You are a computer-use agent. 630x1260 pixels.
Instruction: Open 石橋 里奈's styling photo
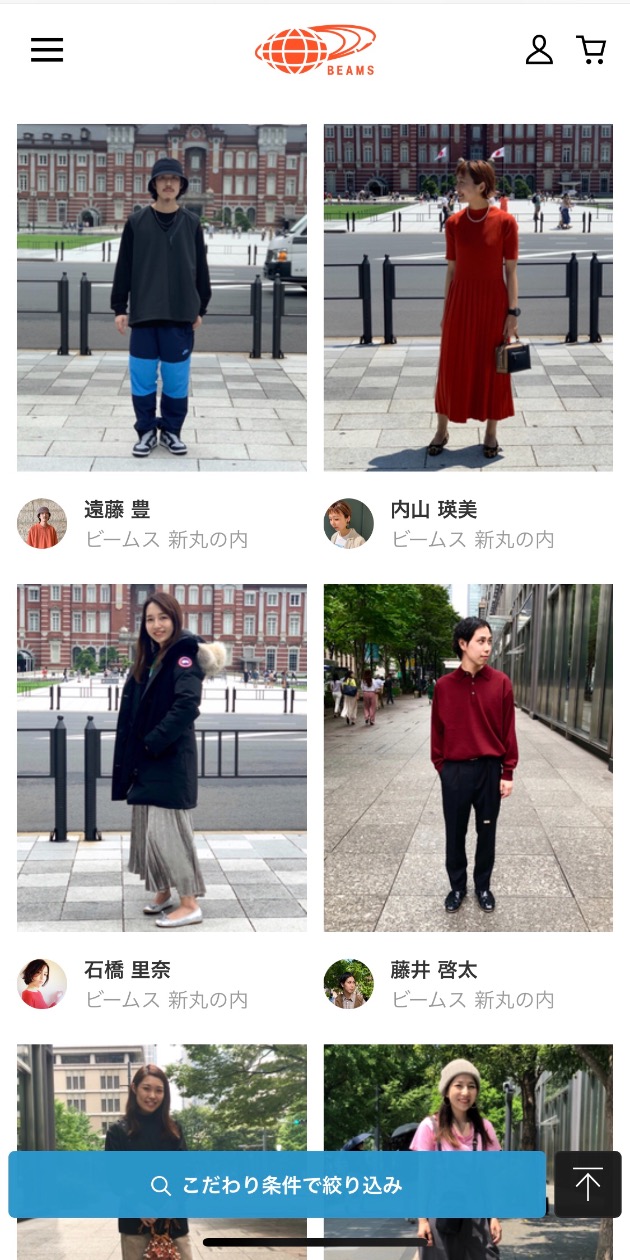point(162,757)
